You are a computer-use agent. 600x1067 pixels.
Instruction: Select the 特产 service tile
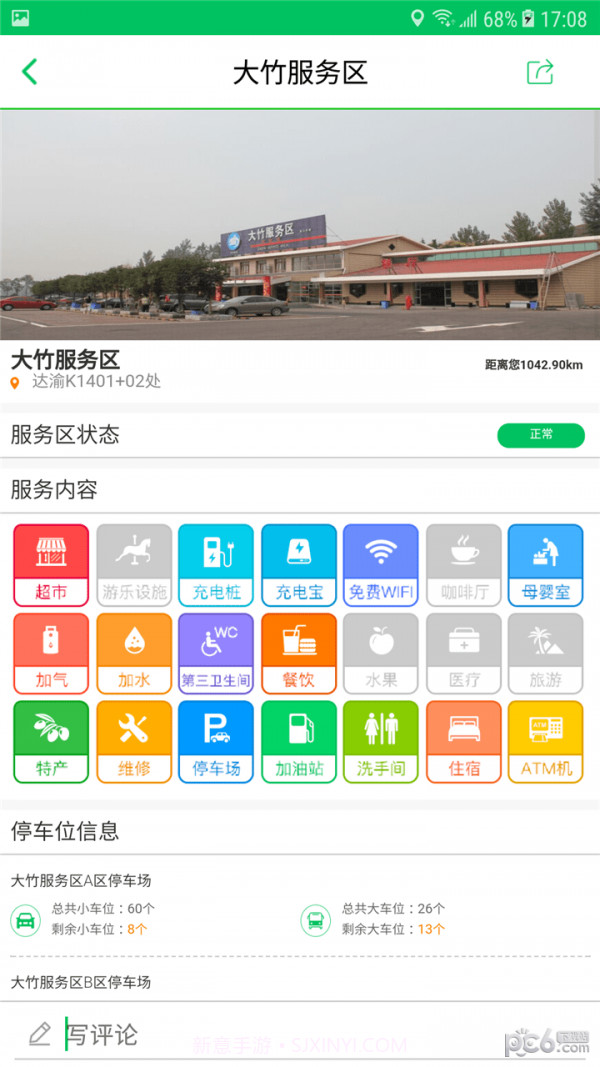51,742
